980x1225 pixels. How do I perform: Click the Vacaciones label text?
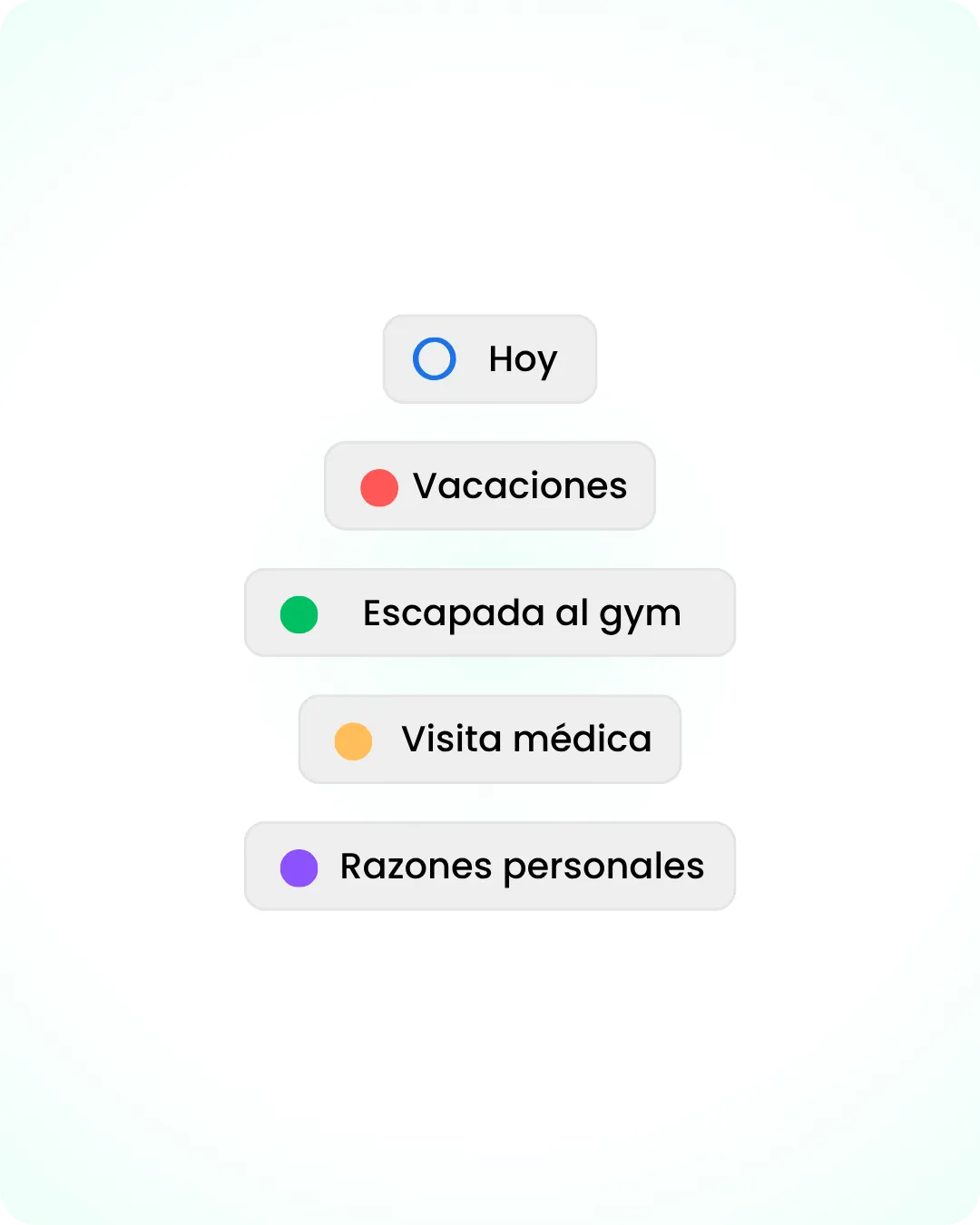pyautogui.click(x=518, y=486)
